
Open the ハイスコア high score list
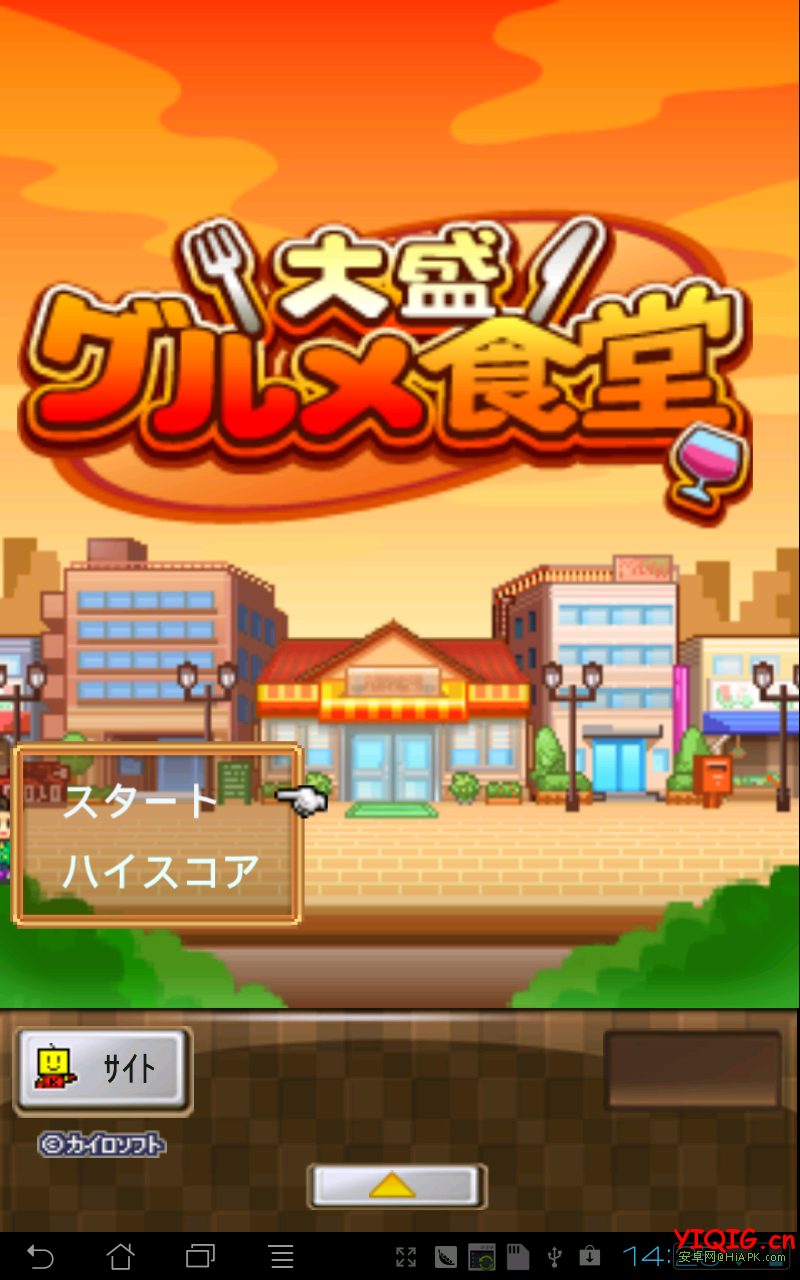(160, 871)
